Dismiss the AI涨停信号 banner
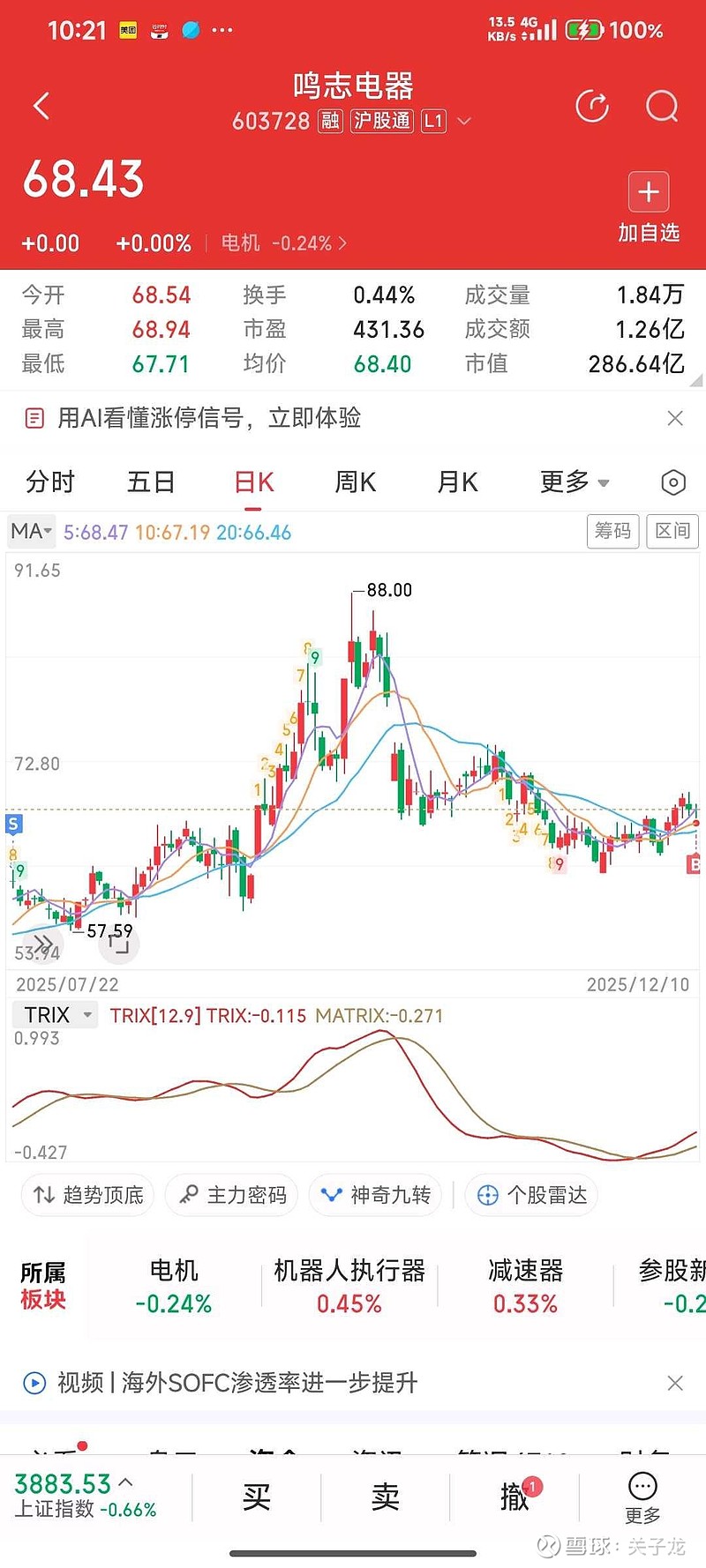 coord(675,418)
